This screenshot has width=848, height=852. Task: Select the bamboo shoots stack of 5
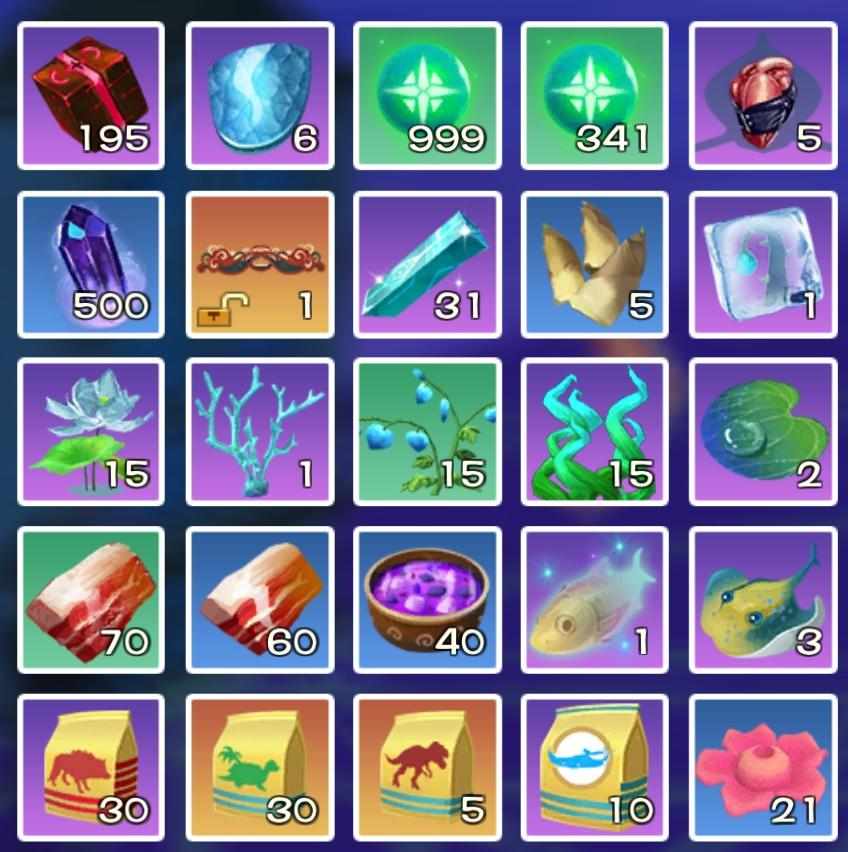[595, 264]
